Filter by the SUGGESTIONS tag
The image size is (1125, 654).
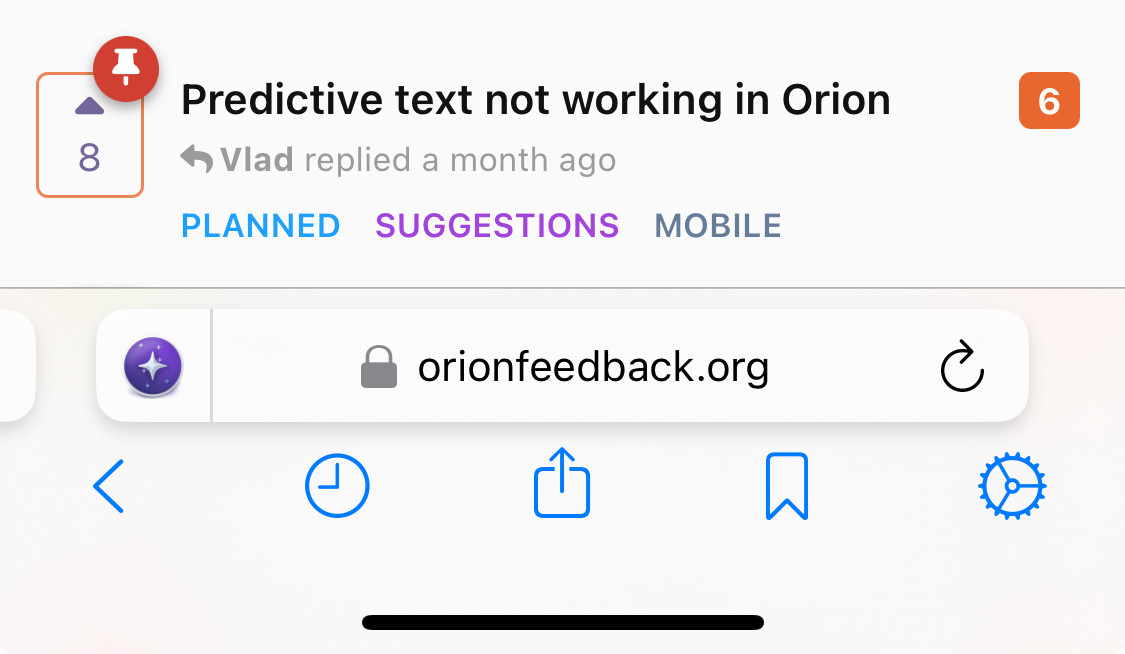[x=497, y=226]
